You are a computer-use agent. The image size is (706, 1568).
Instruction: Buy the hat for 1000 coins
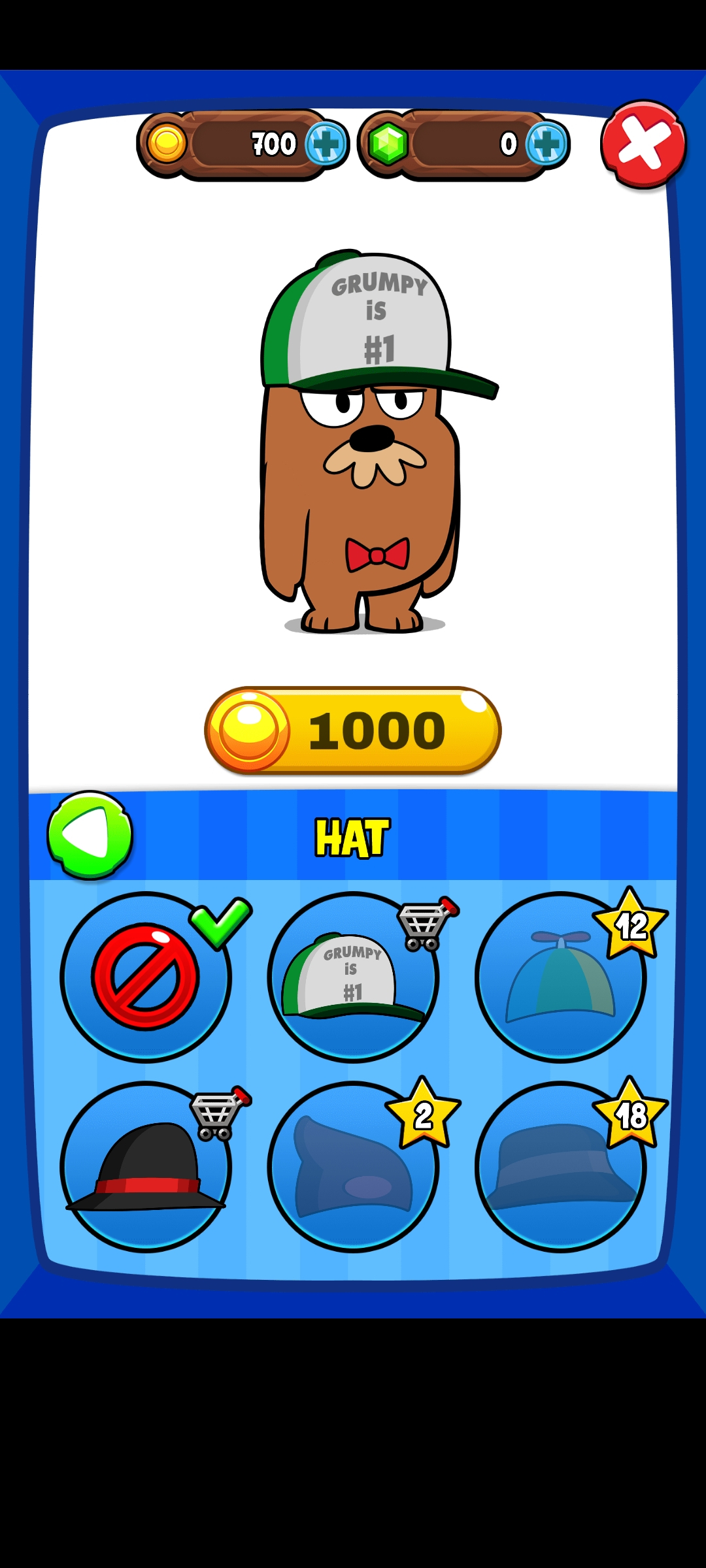(353, 730)
